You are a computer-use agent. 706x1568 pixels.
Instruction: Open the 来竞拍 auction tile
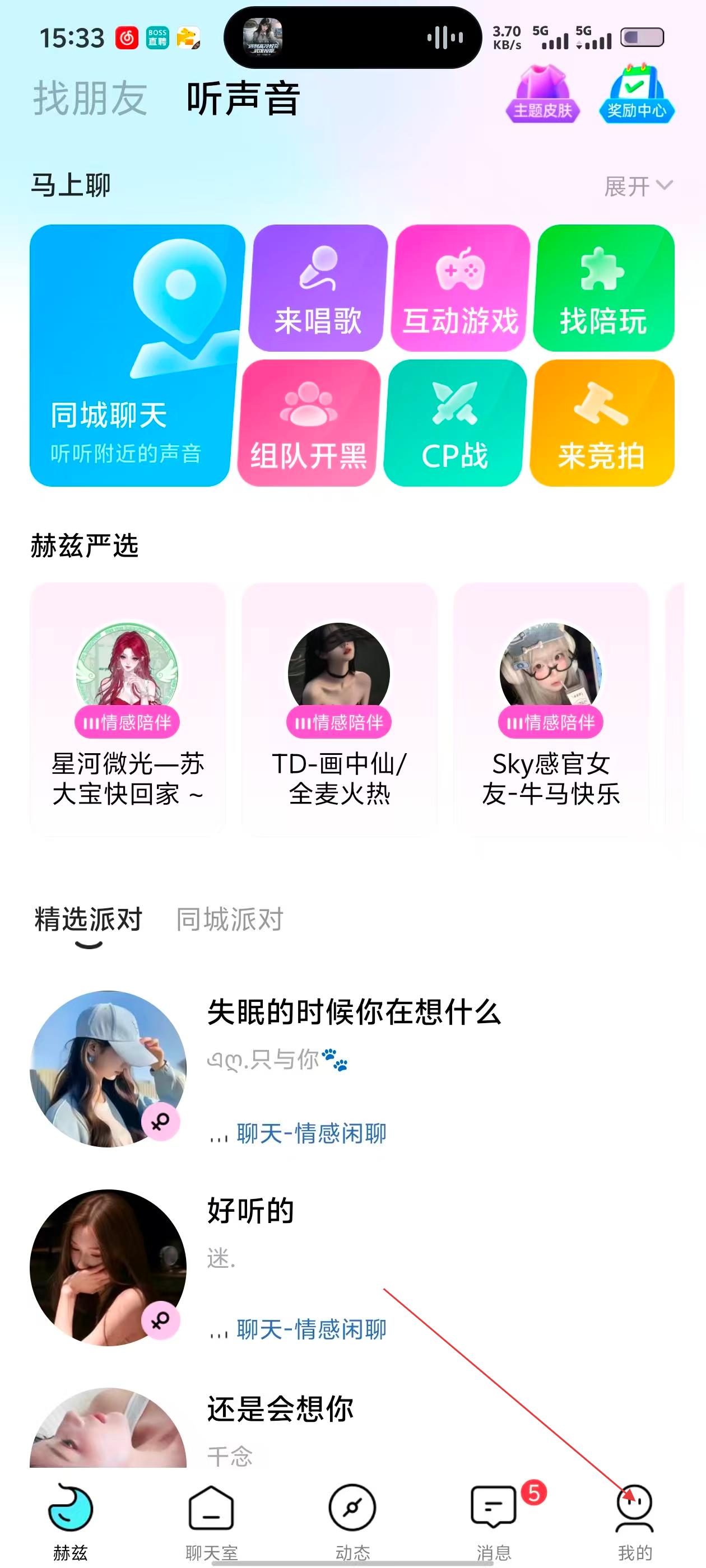coord(602,423)
